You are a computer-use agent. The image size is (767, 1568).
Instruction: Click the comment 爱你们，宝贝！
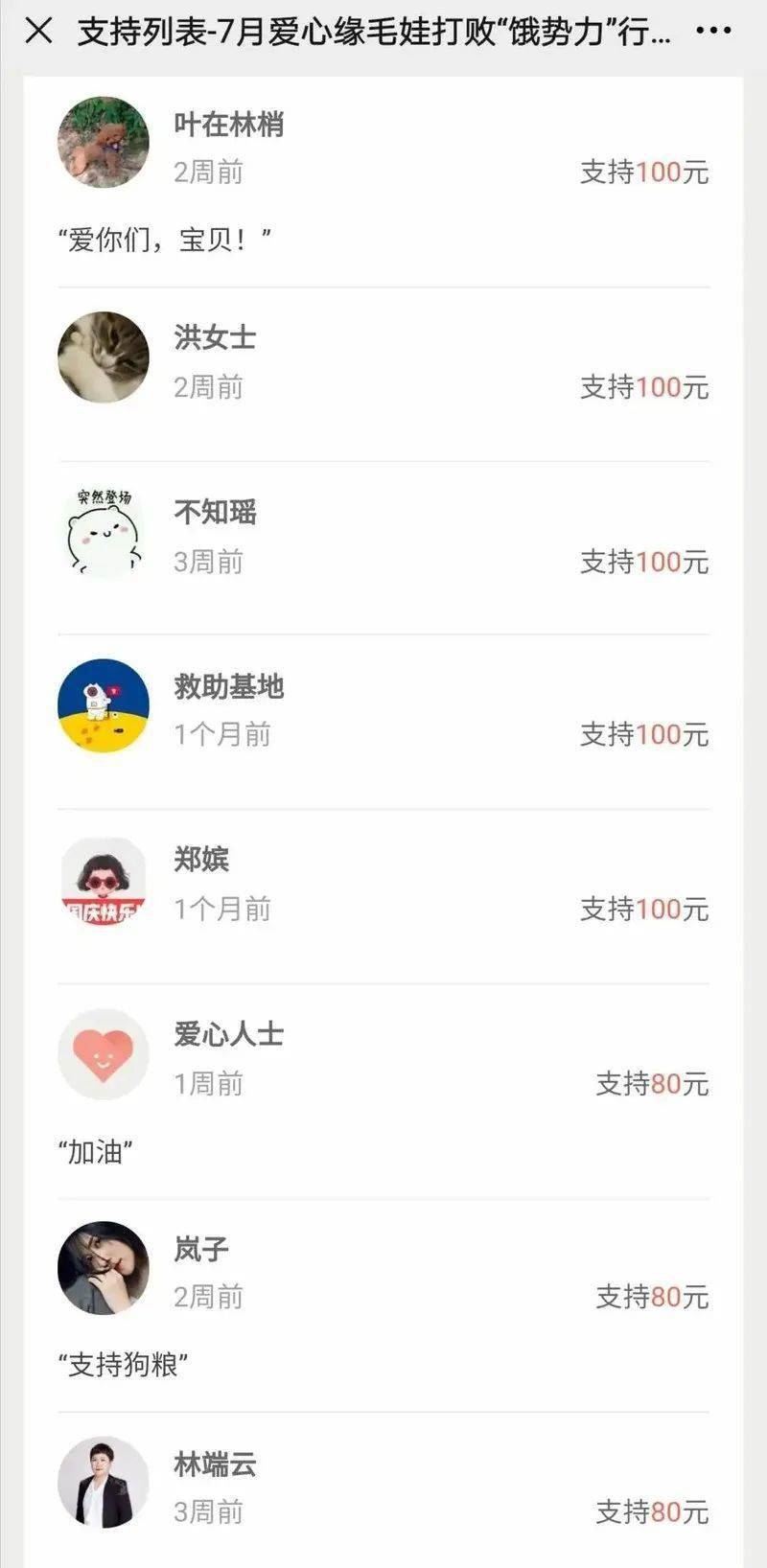click(165, 236)
